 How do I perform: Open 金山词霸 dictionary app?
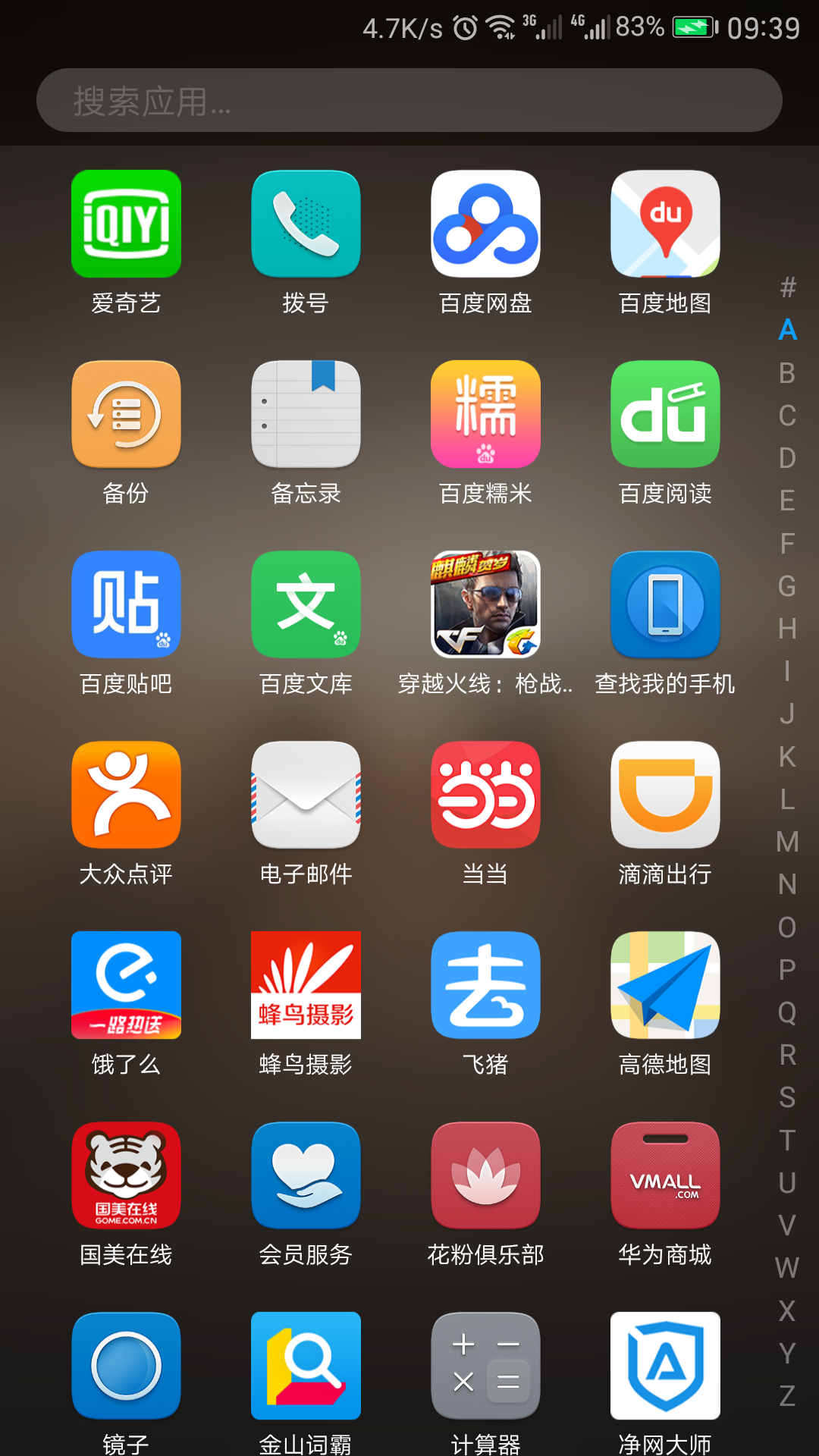pos(306,1367)
